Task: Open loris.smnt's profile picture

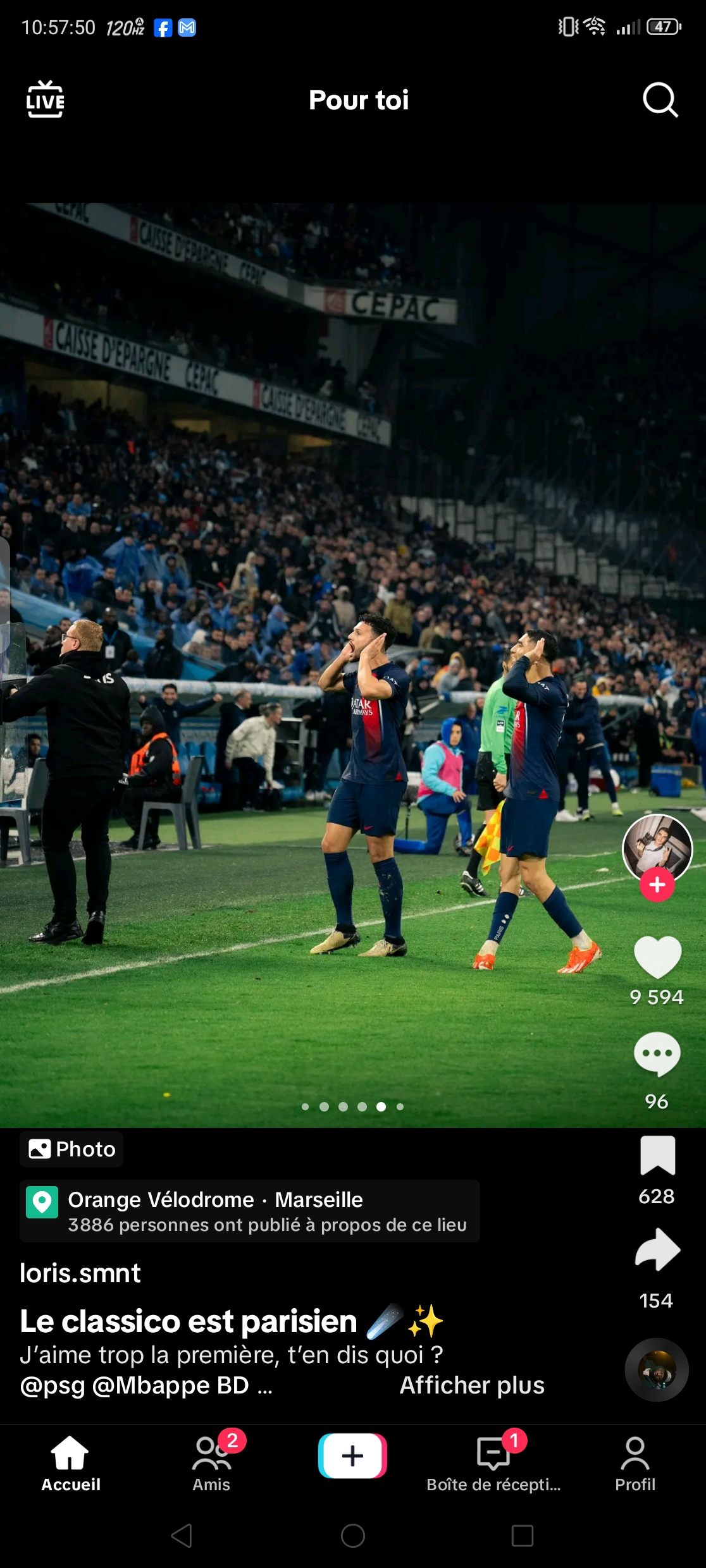Action: tap(657, 848)
